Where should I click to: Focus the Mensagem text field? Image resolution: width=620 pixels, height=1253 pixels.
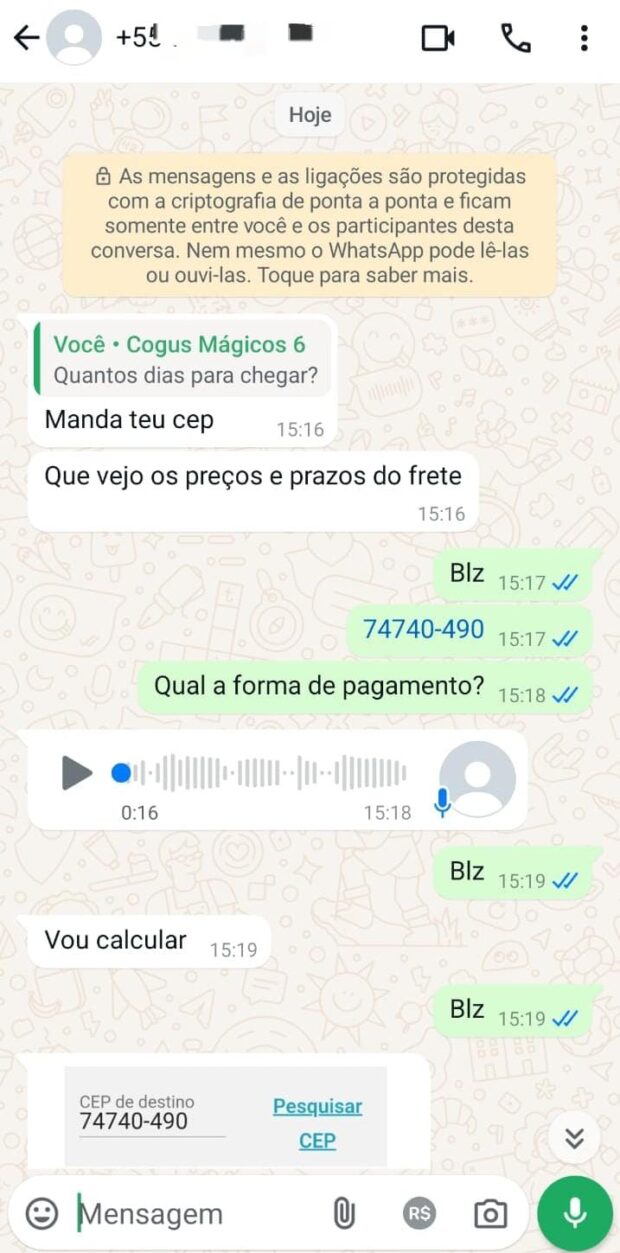point(190,1214)
